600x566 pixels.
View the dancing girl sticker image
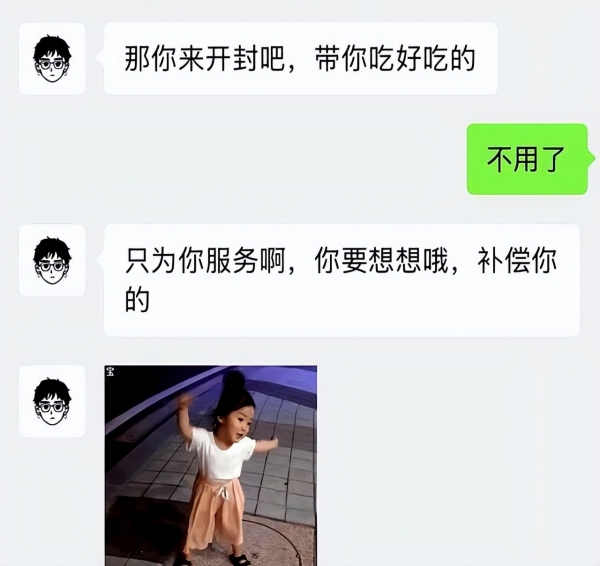pyautogui.click(x=211, y=465)
